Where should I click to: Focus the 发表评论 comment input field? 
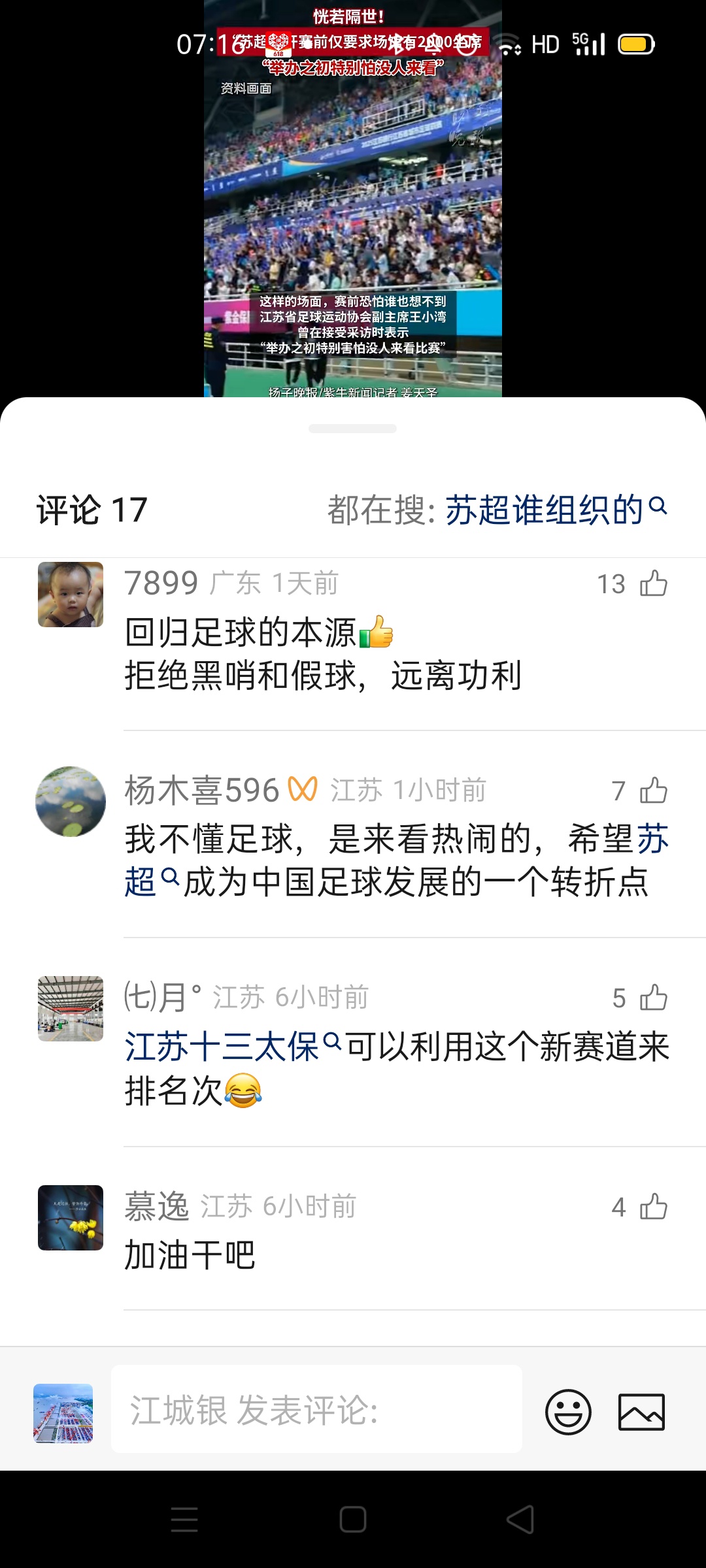pos(316,1409)
